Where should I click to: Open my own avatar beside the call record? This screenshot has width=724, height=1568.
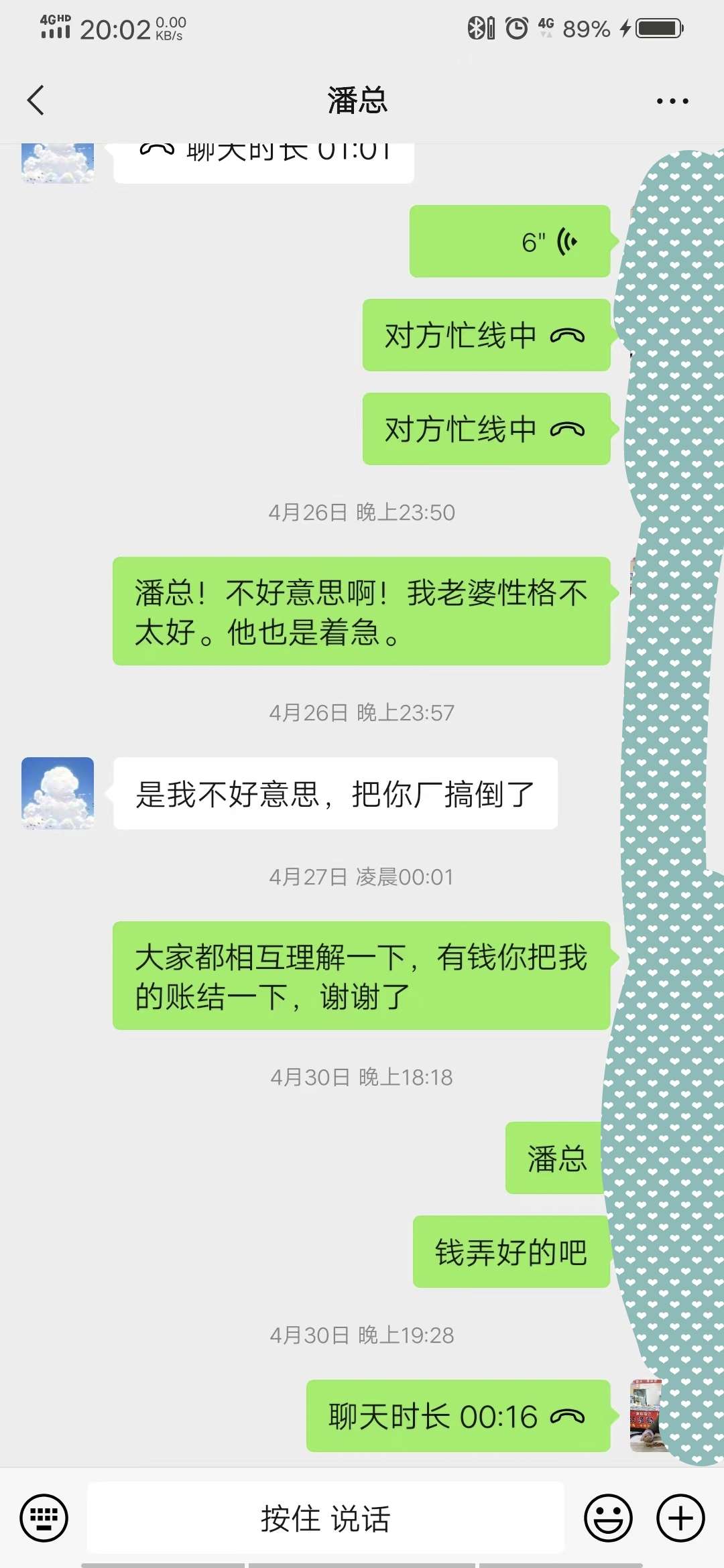pos(645,1415)
